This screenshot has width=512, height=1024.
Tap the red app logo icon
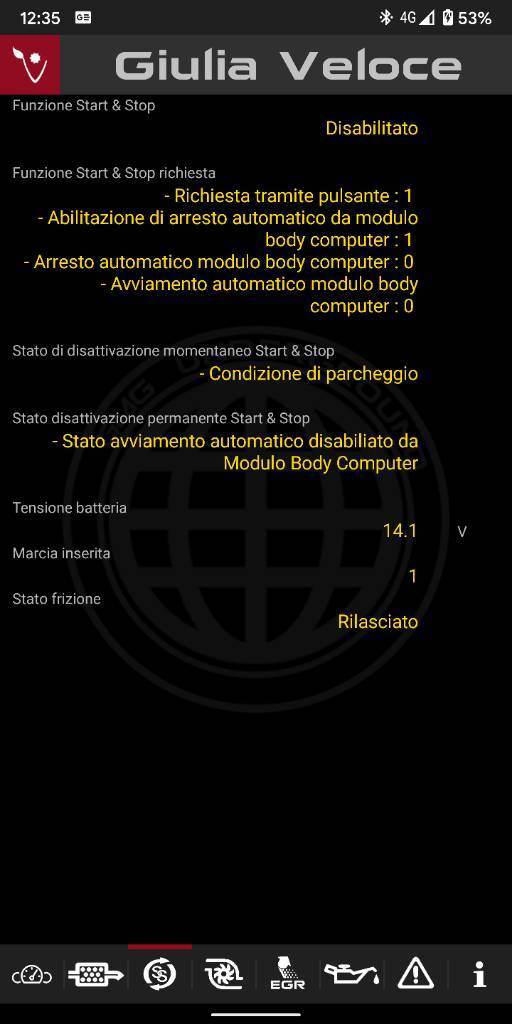30,65
